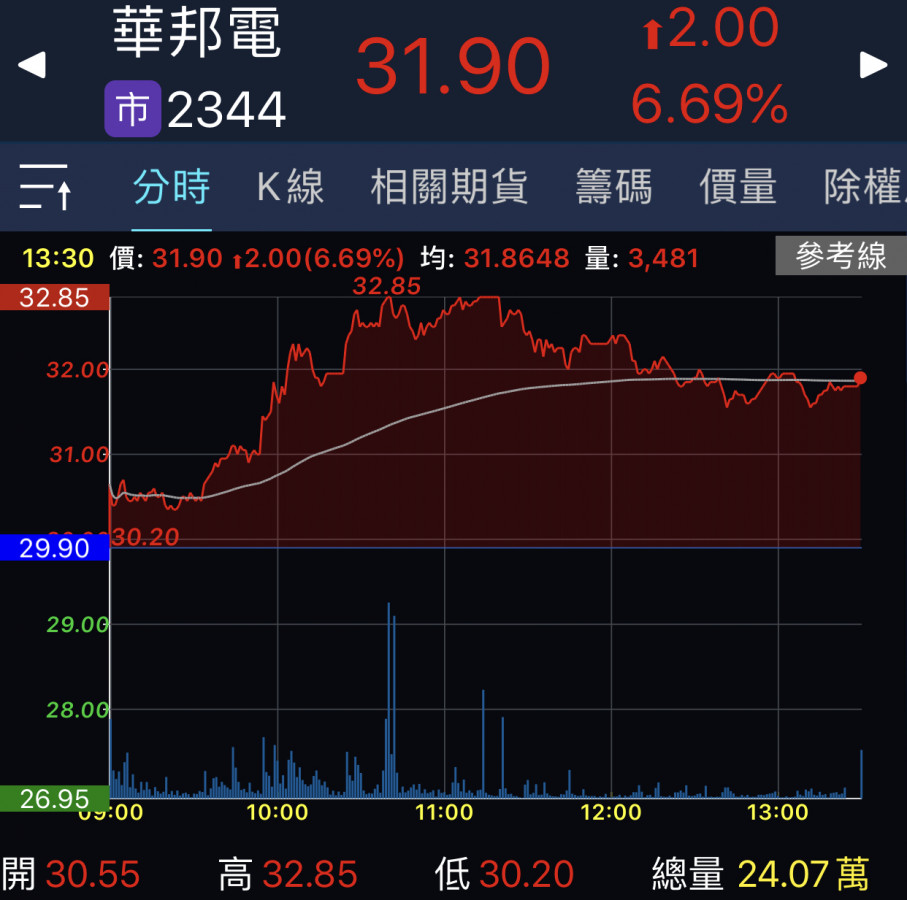Go to the previous stock with left arrow
The image size is (907, 900).
tap(32, 66)
